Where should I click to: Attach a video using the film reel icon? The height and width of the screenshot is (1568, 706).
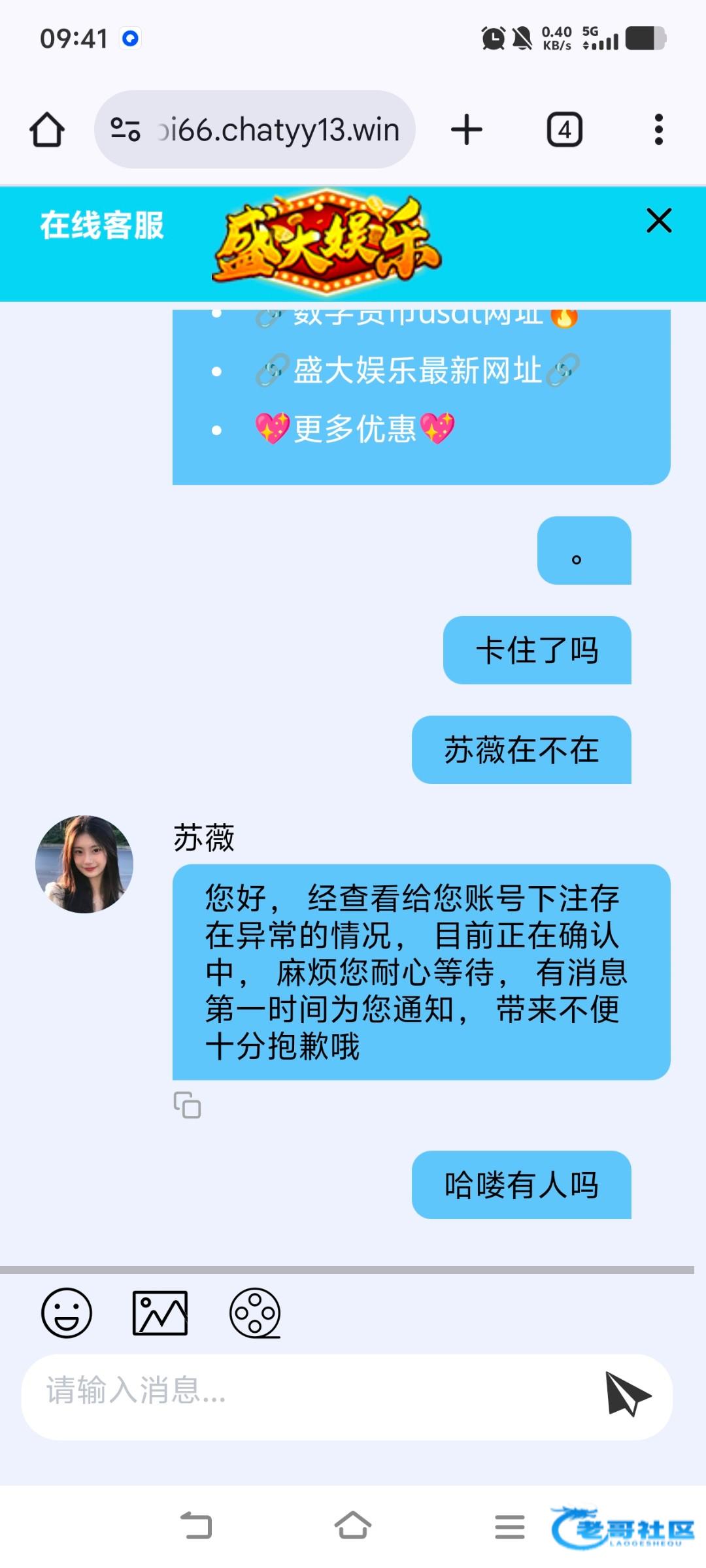tap(255, 1313)
